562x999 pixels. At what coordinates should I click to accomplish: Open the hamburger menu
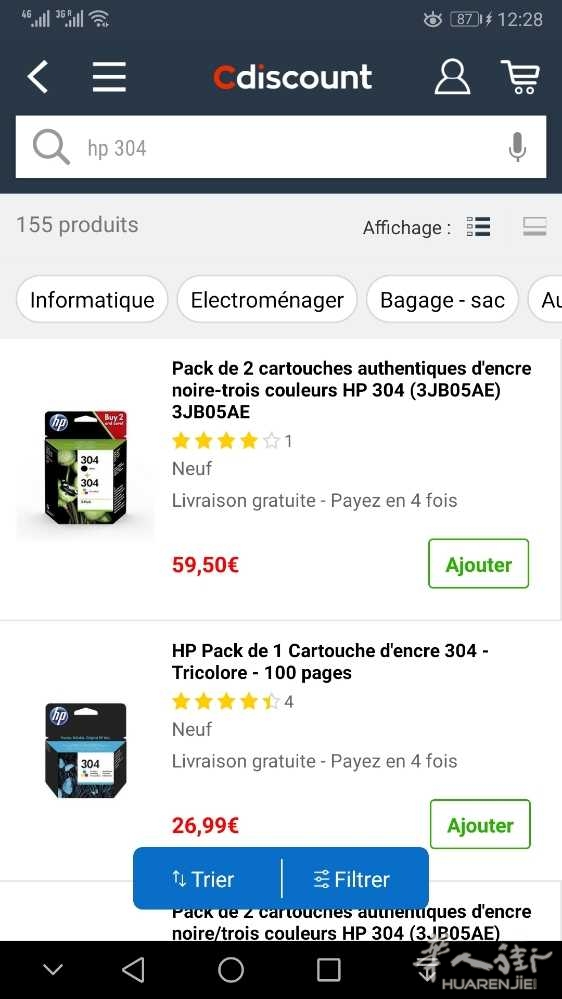coord(109,78)
